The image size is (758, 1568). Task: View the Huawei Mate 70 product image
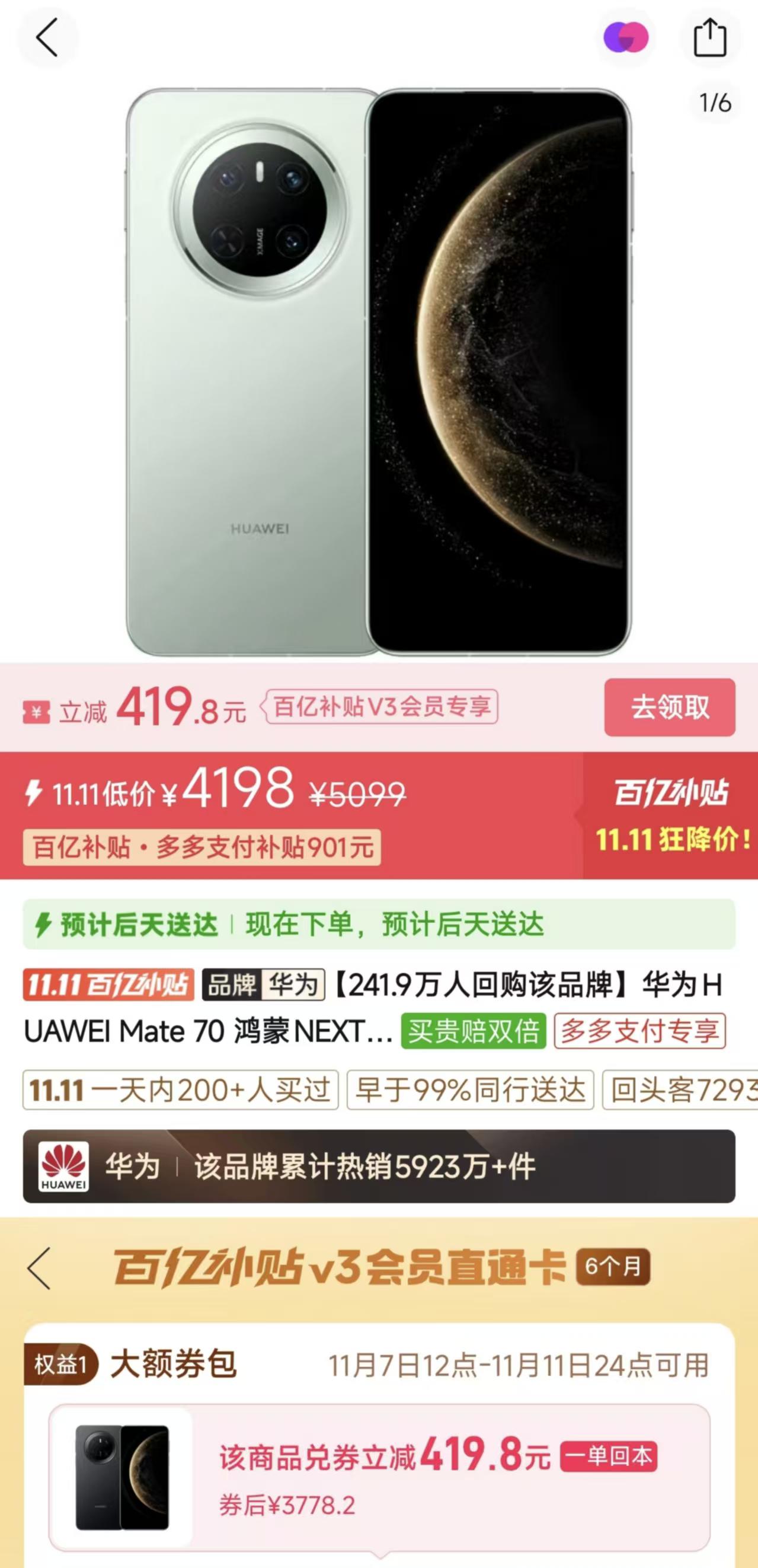coord(378,371)
